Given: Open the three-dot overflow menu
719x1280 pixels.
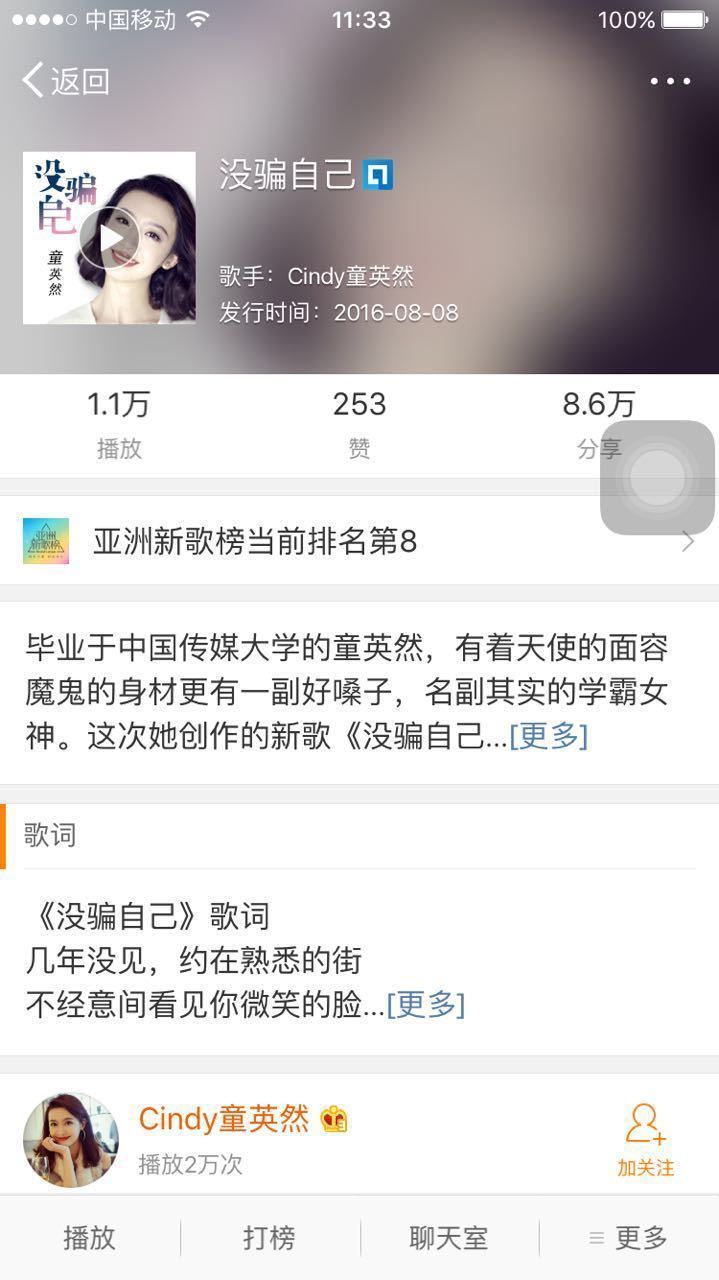Looking at the screenshot, I should point(670,81).
